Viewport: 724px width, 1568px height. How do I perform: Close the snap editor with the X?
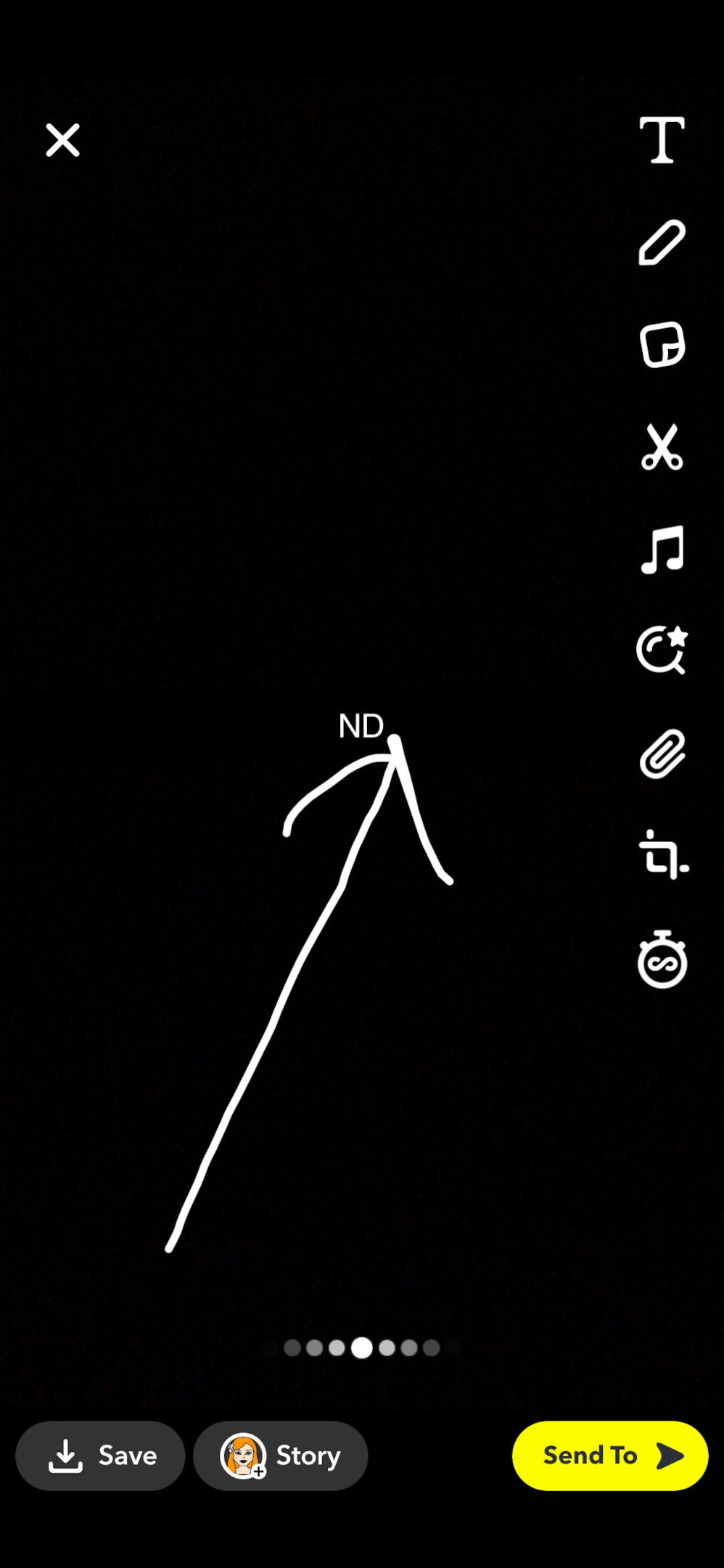[63, 140]
